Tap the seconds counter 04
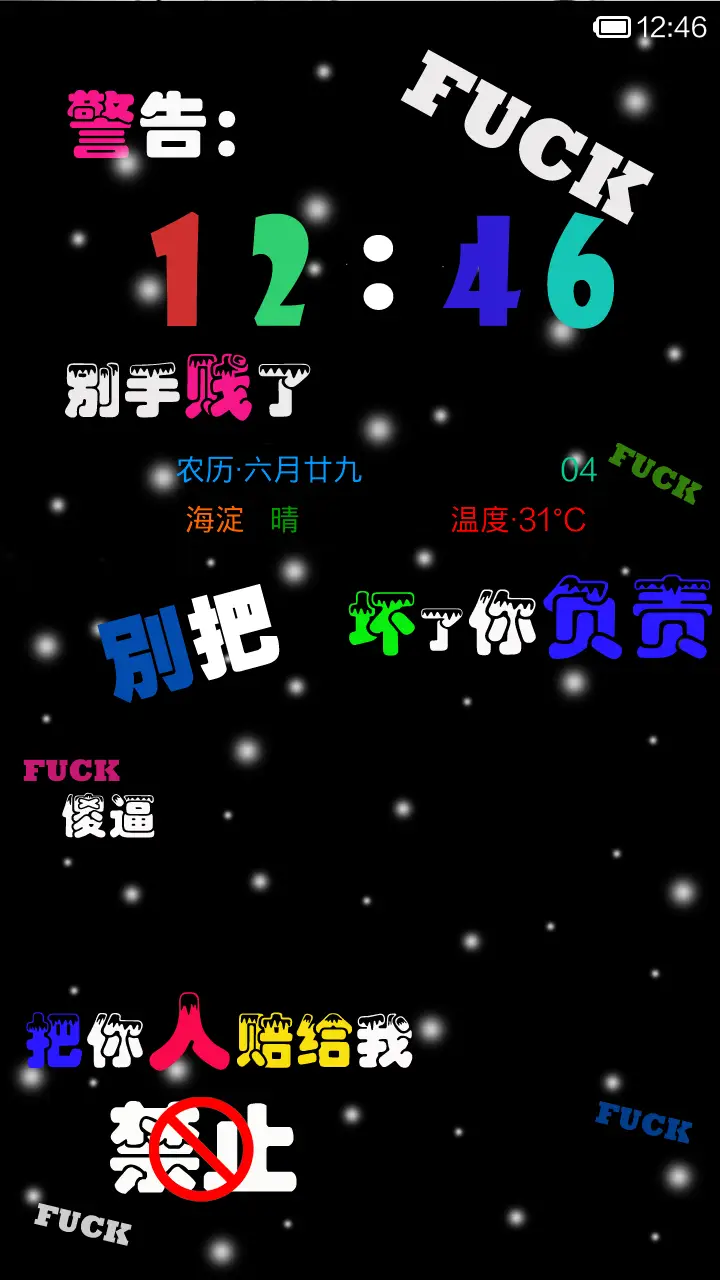Screen dimensions: 720x1280 click(x=578, y=470)
